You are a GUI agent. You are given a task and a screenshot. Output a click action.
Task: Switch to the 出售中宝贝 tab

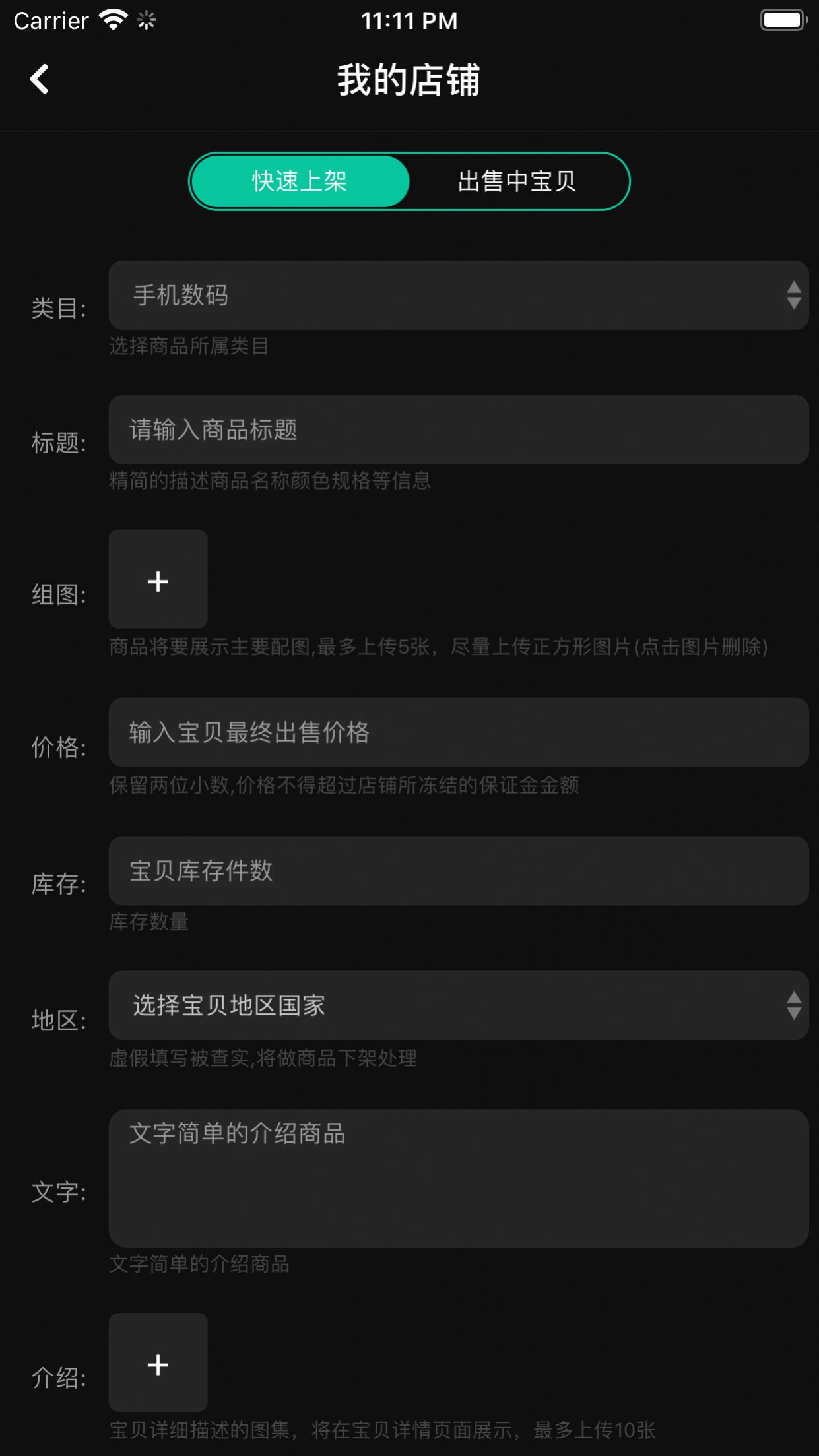coord(516,181)
